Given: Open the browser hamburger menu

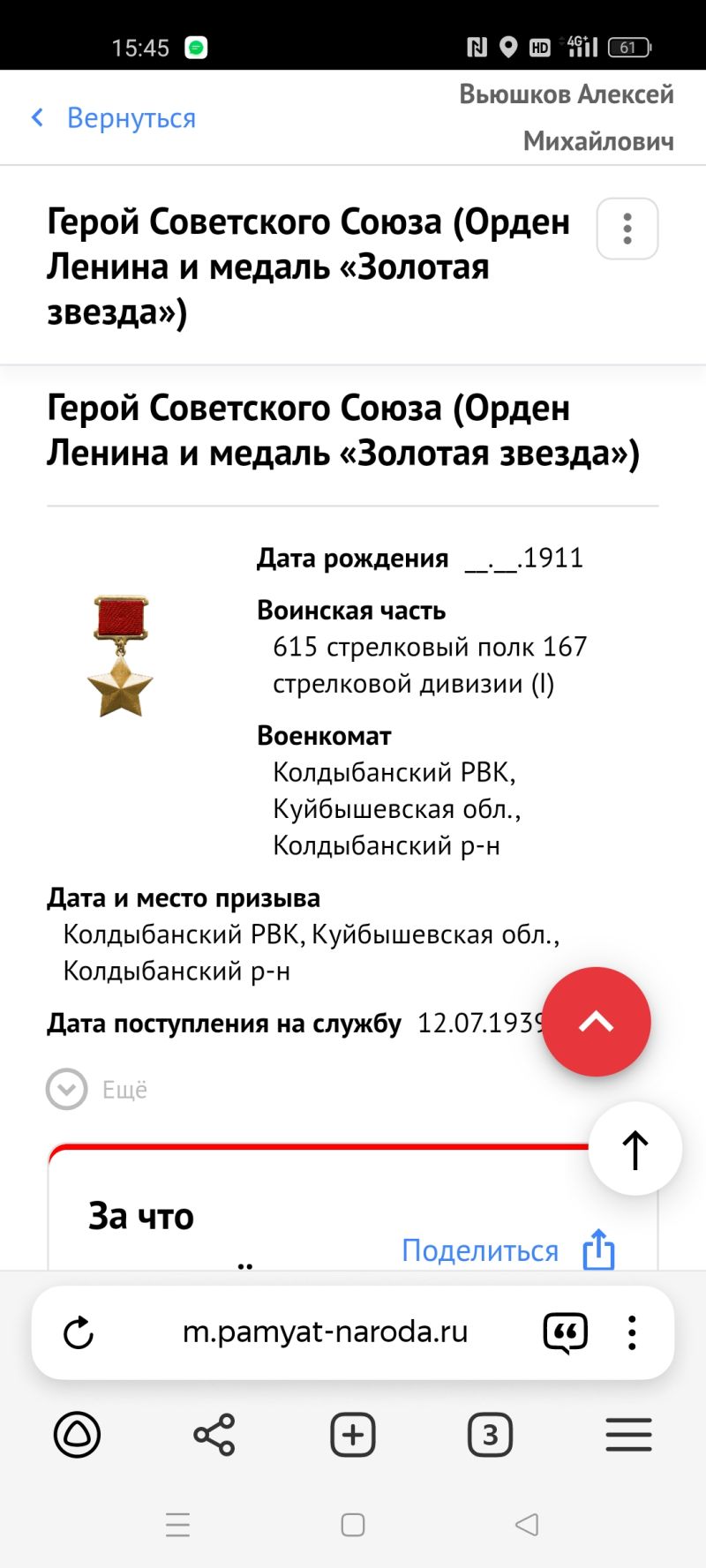Looking at the screenshot, I should pyautogui.click(x=628, y=1435).
